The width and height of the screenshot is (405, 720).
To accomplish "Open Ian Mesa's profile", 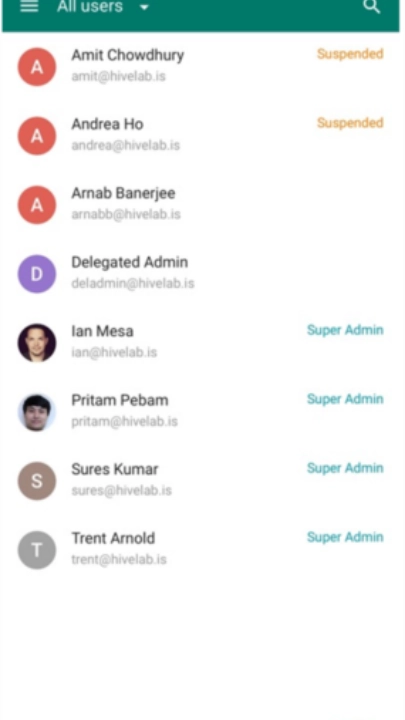I will tap(201, 343).
